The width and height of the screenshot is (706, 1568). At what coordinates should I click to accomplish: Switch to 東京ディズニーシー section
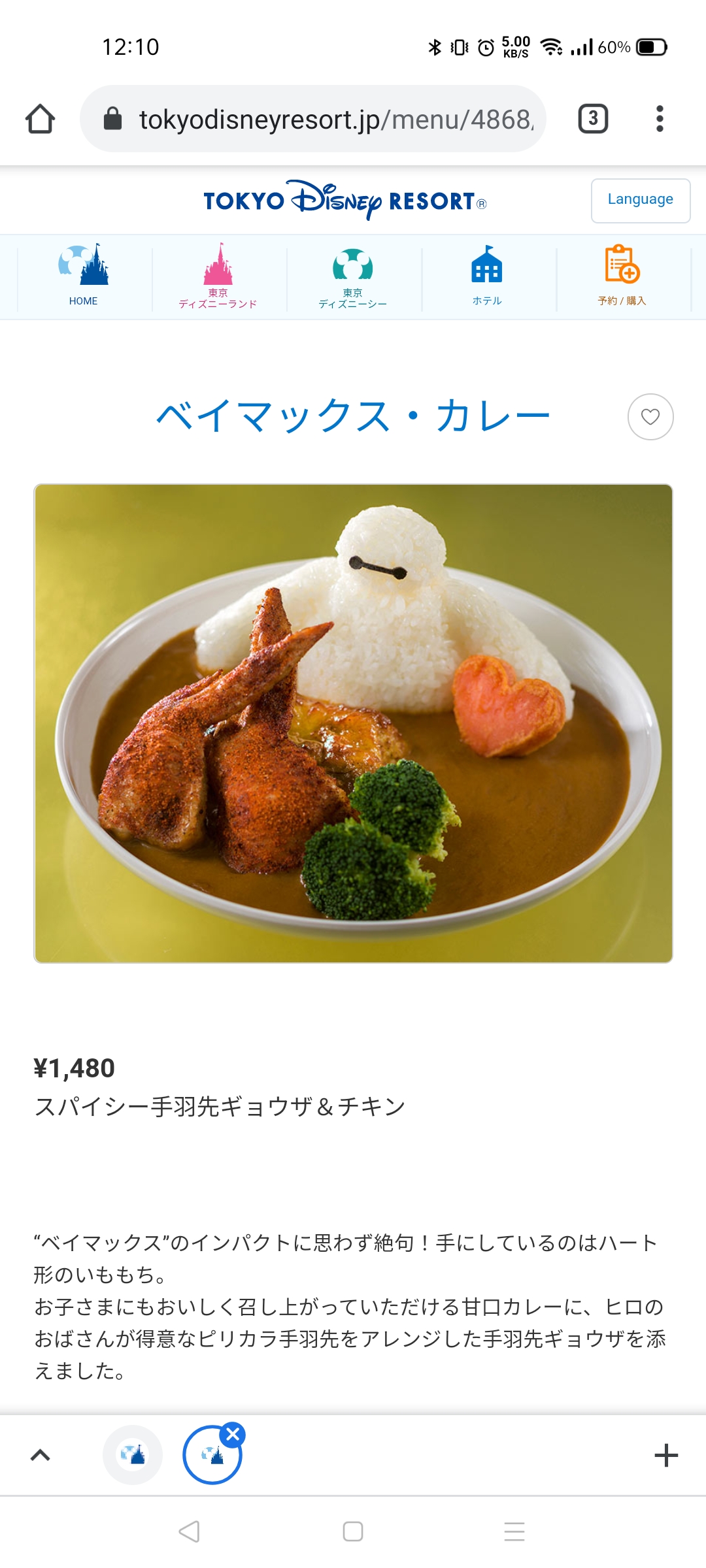tap(353, 276)
